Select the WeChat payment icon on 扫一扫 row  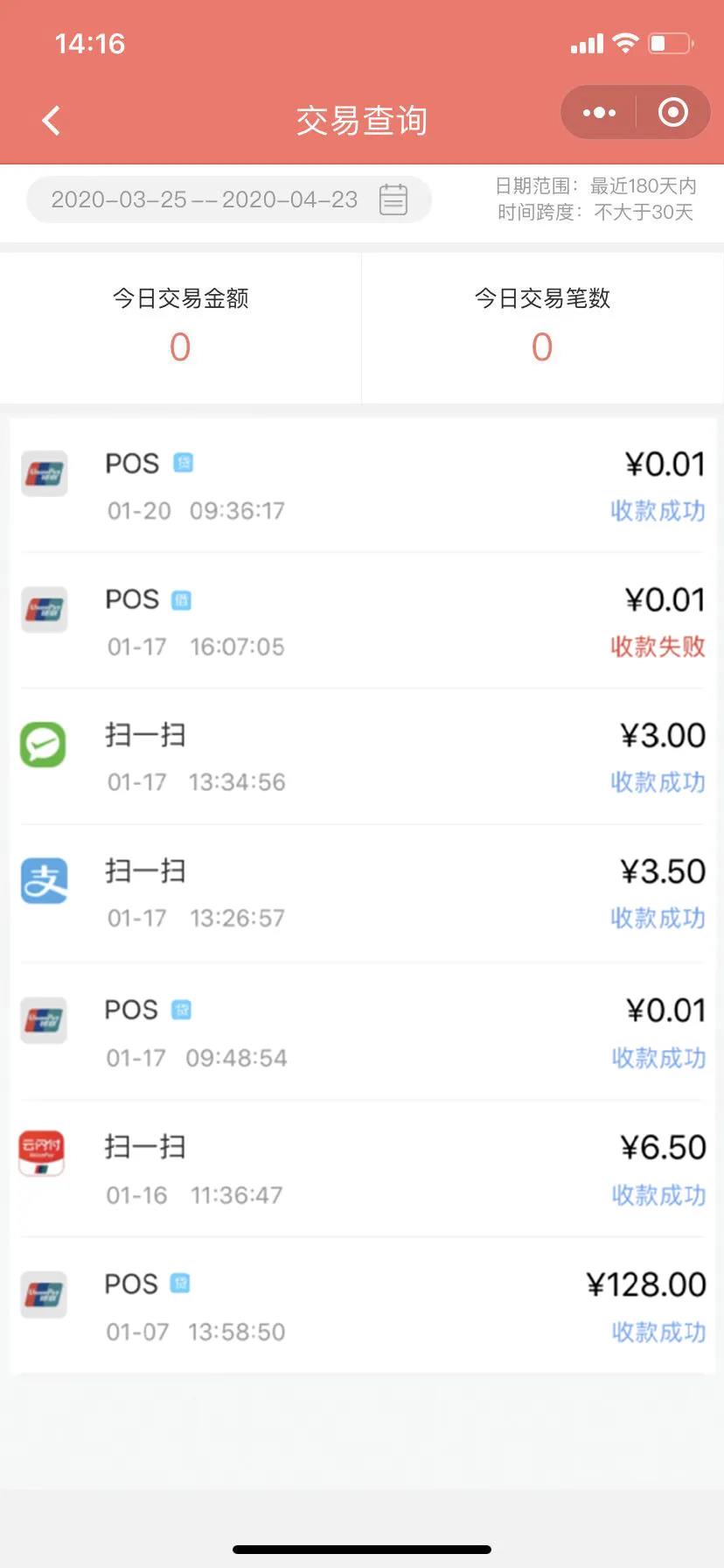[44, 745]
